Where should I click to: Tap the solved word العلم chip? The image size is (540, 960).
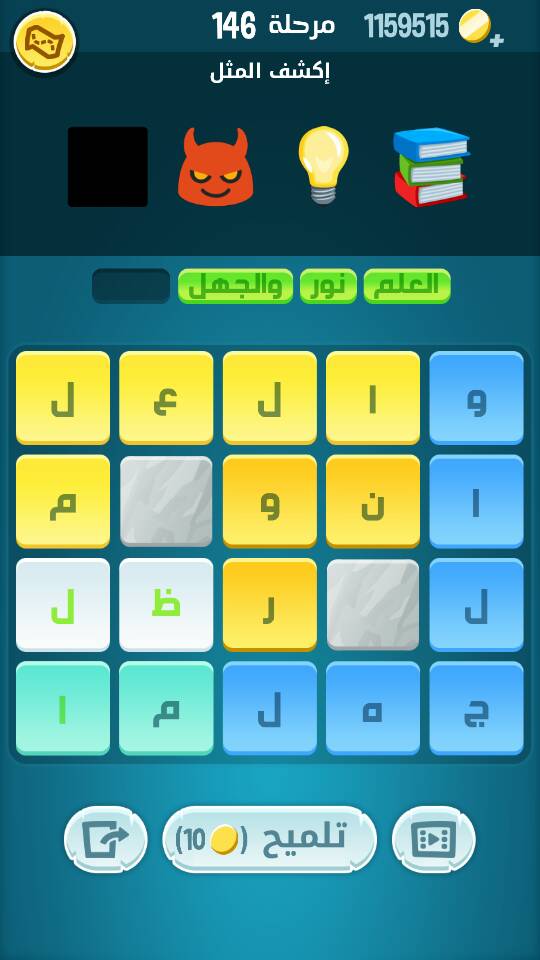[x=407, y=286]
